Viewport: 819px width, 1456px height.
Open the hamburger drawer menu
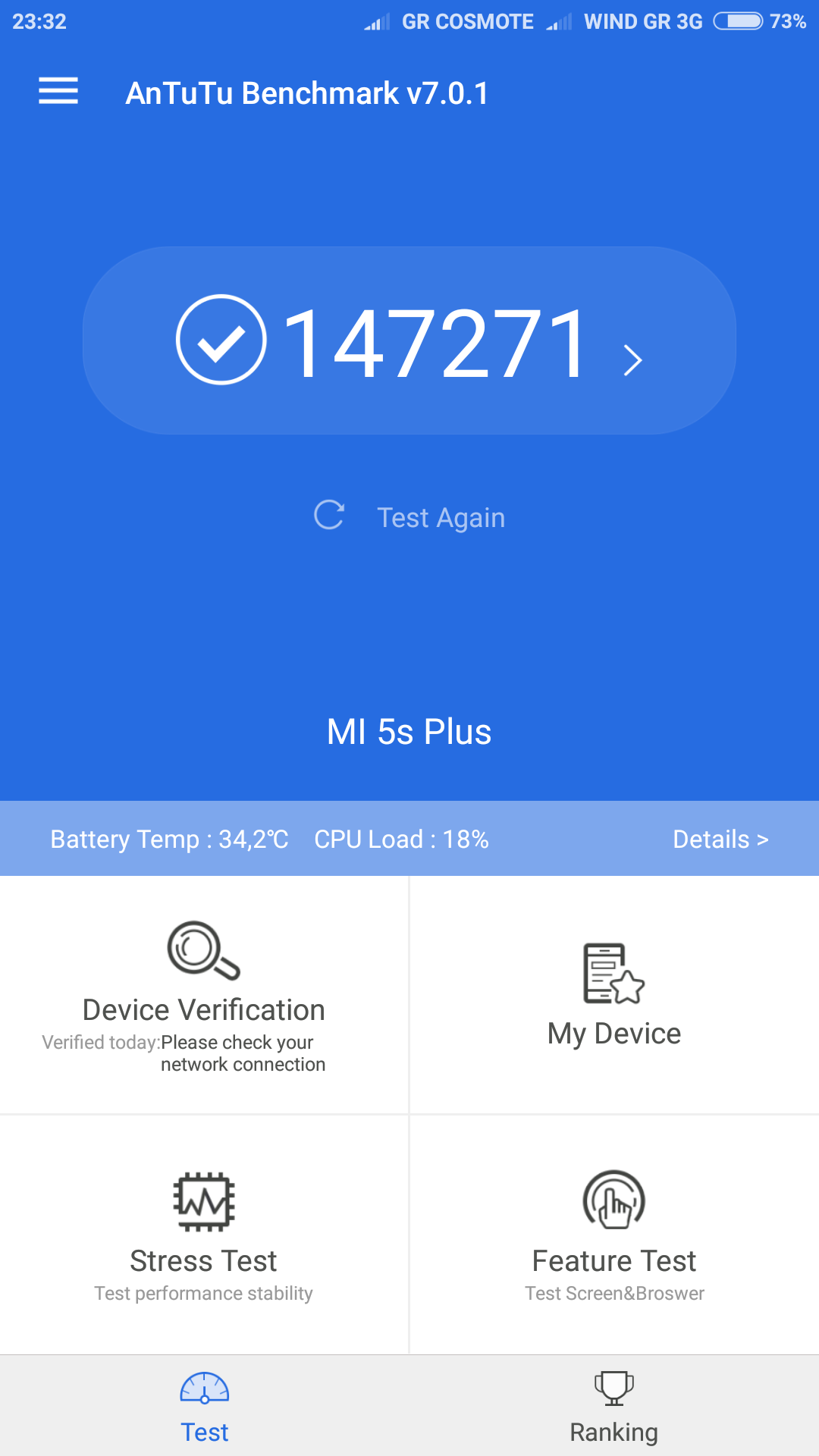58,92
